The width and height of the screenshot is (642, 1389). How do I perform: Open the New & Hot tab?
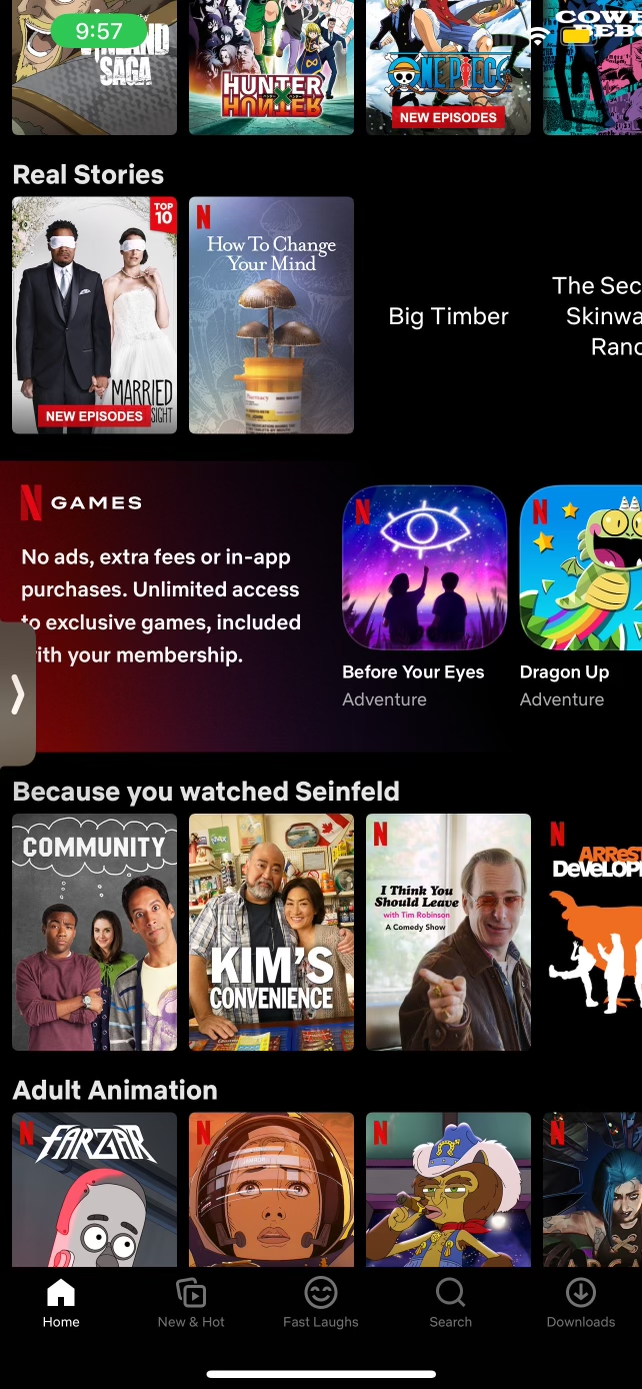191,1304
